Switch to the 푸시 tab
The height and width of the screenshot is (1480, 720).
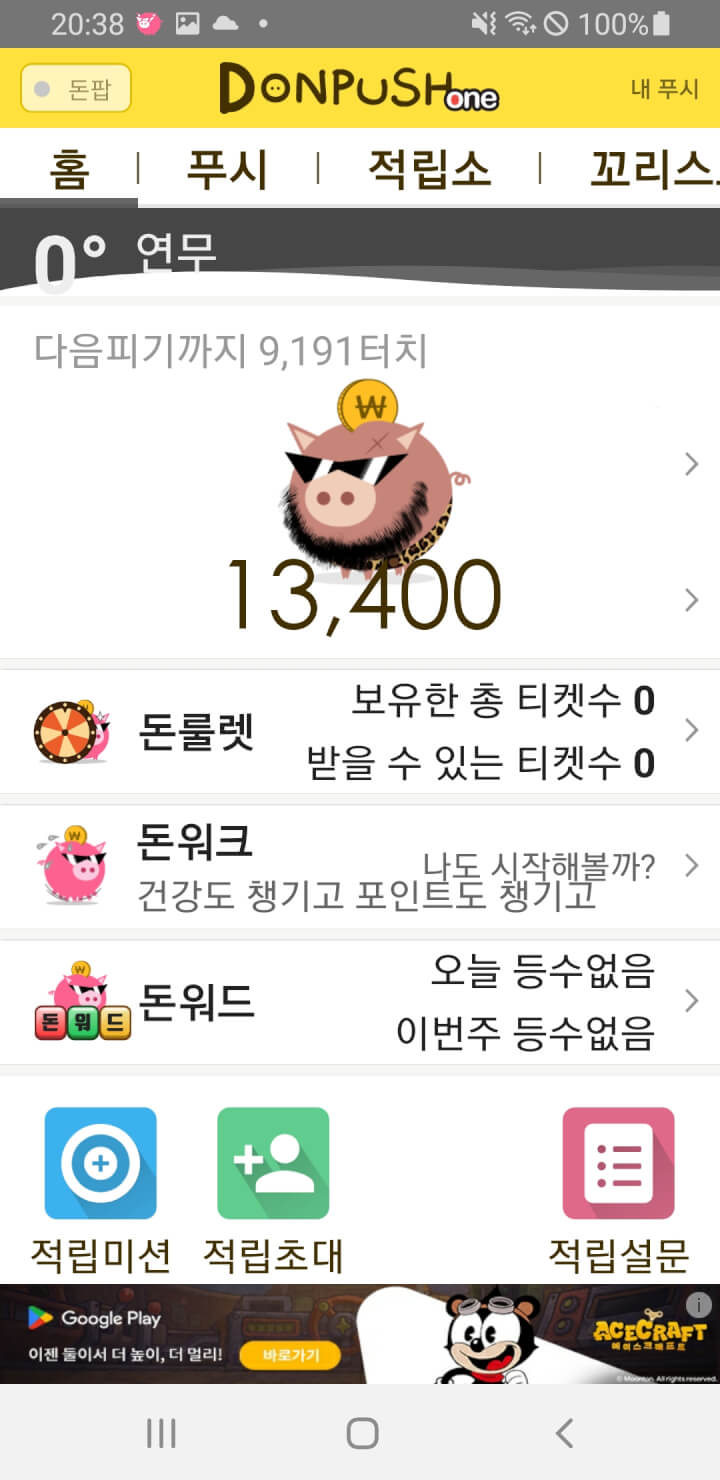(x=227, y=169)
